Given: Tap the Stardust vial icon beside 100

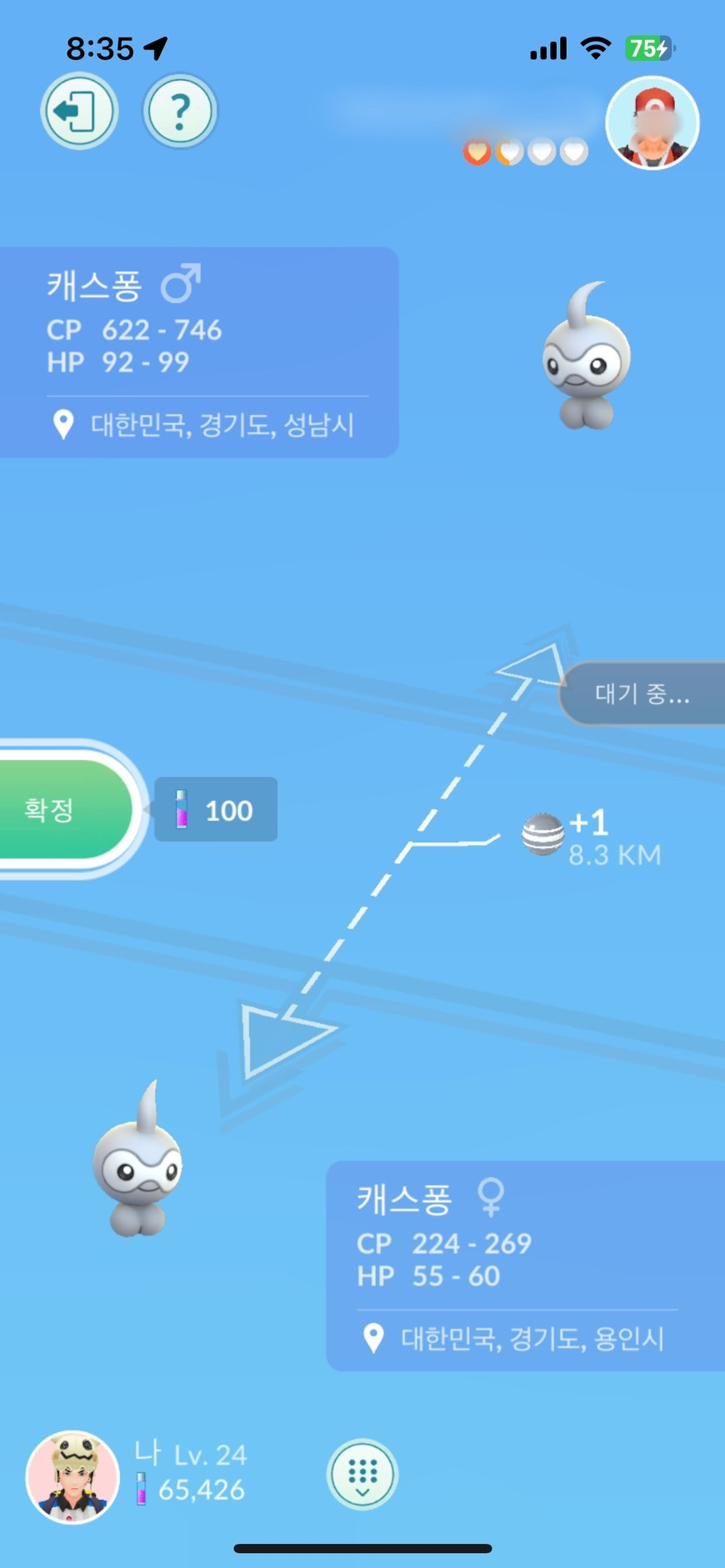Looking at the screenshot, I should (182, 809).
